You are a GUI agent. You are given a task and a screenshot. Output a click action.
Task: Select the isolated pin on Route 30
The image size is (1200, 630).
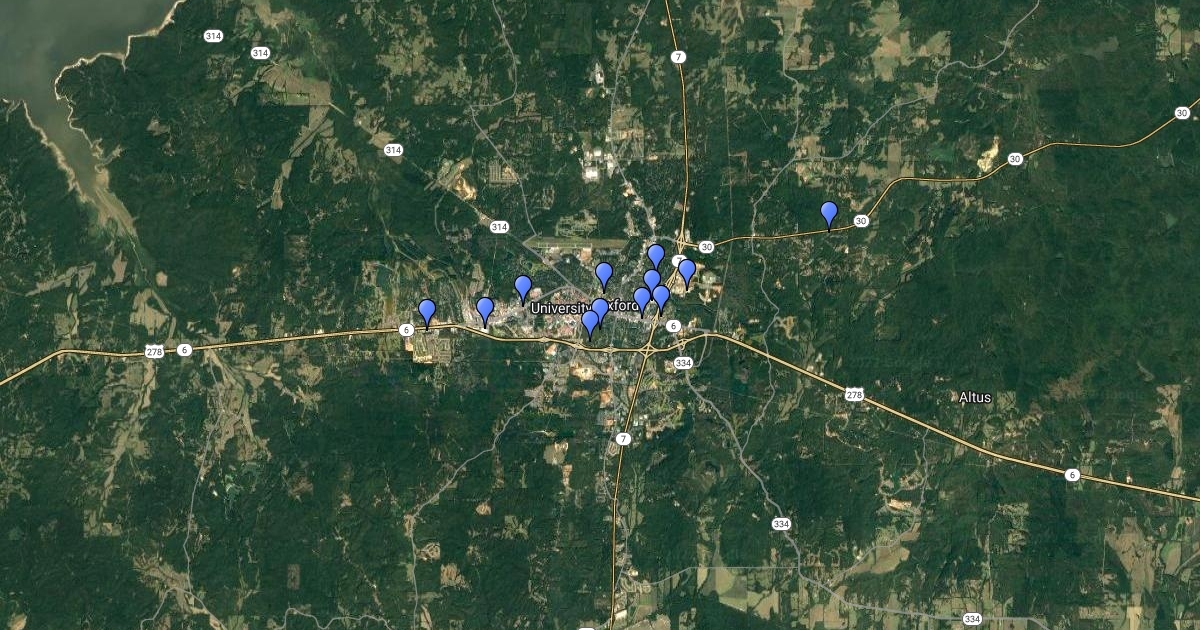829,214
